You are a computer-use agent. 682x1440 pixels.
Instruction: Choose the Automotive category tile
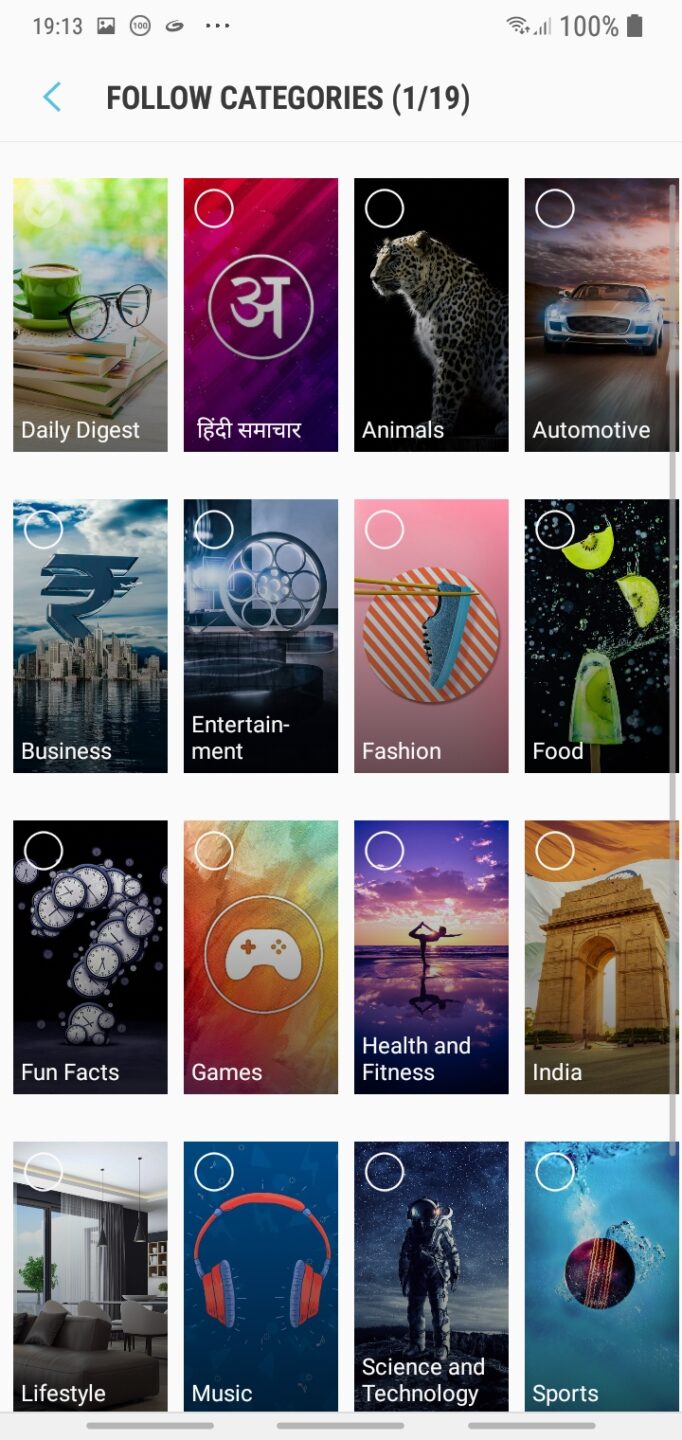tap(600, 314)
